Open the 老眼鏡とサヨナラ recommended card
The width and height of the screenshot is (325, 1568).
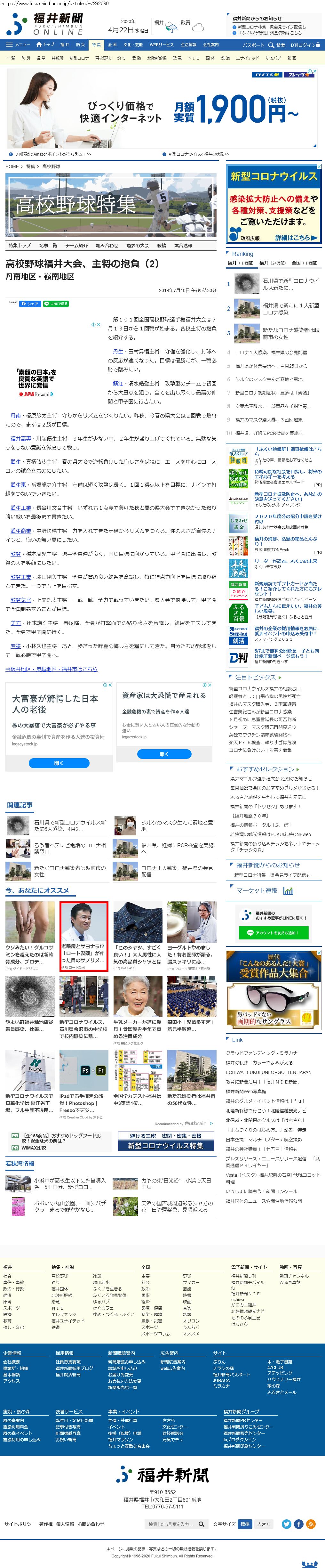(83, 936)
